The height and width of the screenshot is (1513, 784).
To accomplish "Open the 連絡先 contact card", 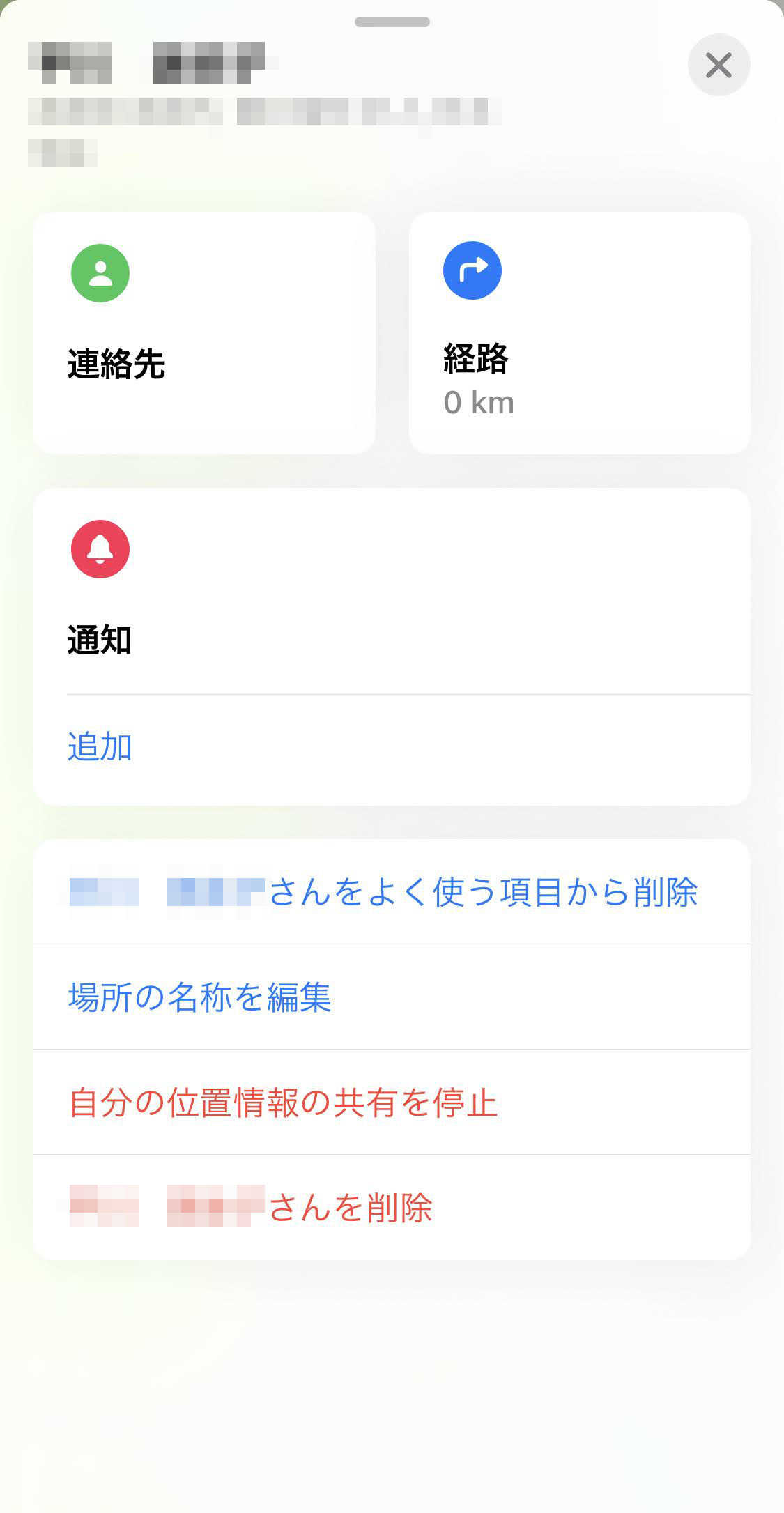I will (x=204, y=333).
